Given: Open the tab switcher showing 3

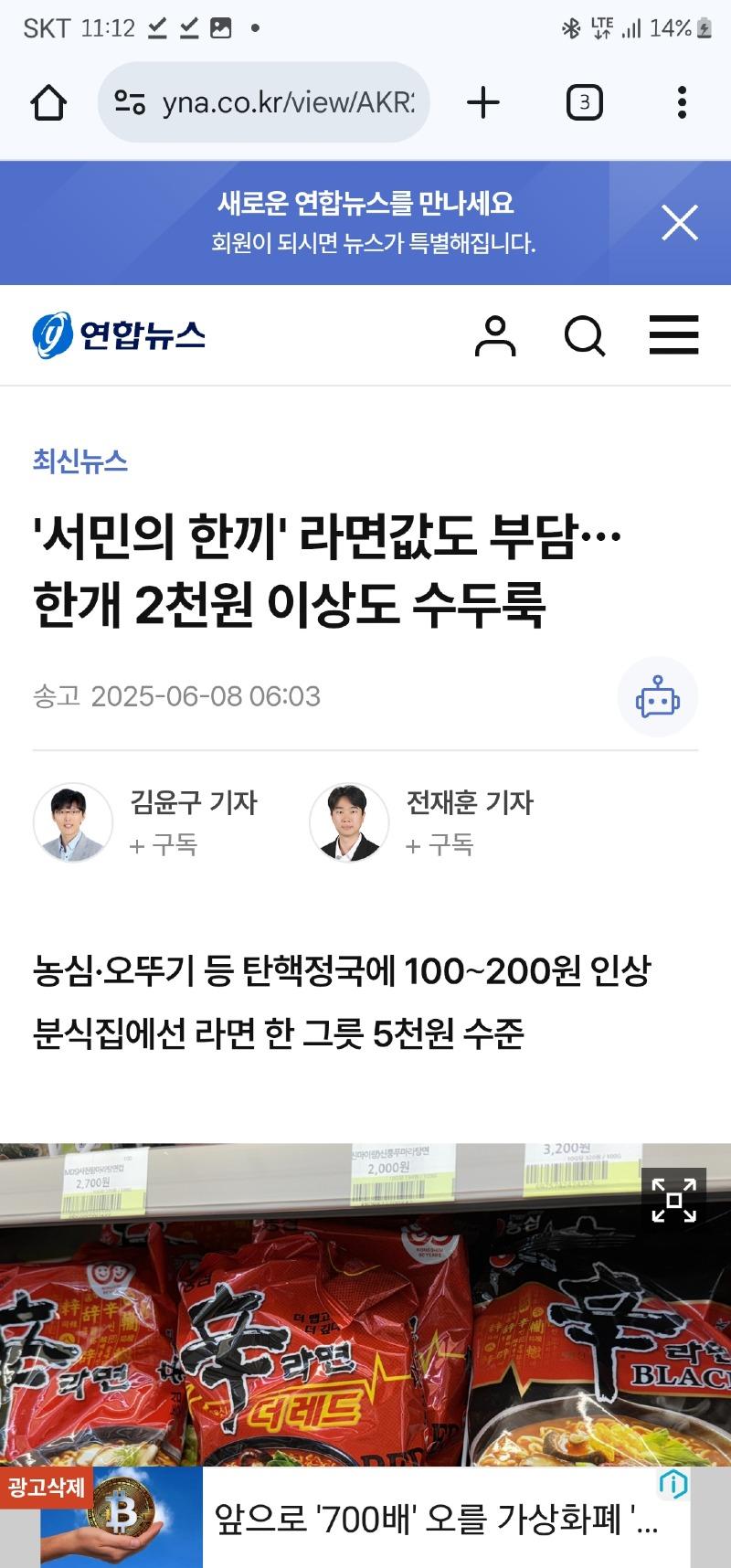Looking at the screenshot, I should coord(585,102).
